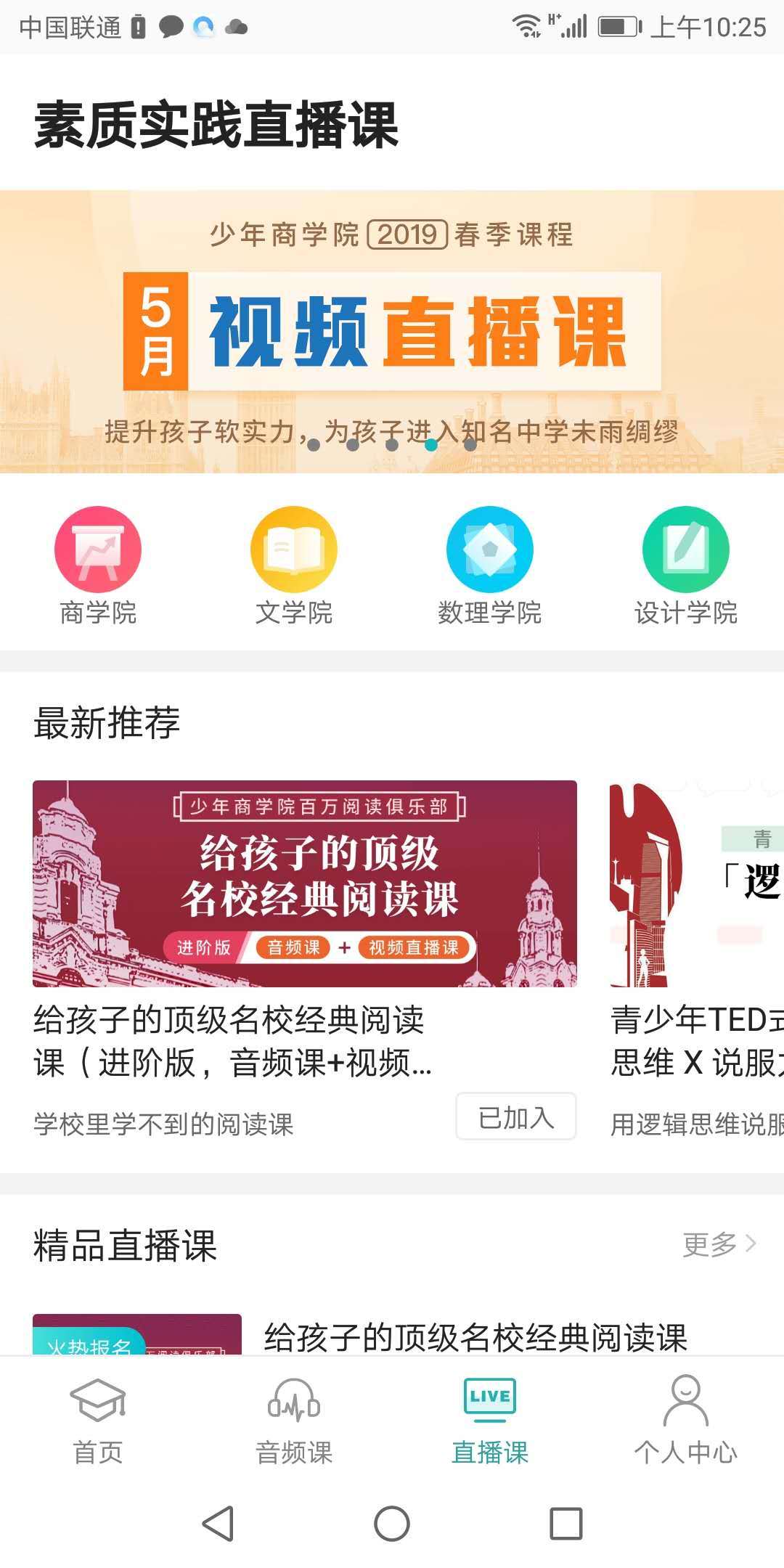Open the 火热报名 course in 精品直播课
This screenshot has width=784, height=1568.
[x=392, y=1334]
